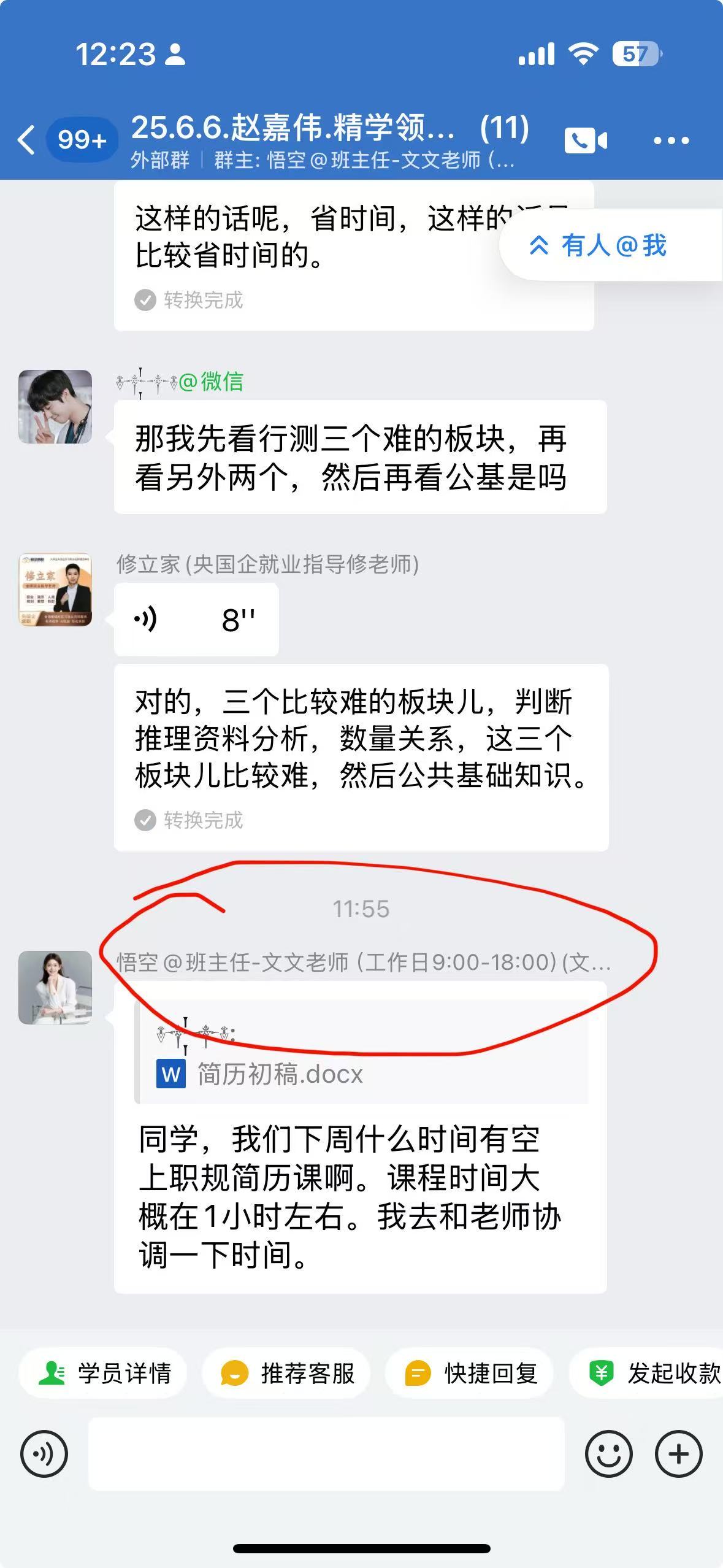This screenshot has width=723, height=1568.
Task: Focus the message input field
Action: click(326, 1454)
